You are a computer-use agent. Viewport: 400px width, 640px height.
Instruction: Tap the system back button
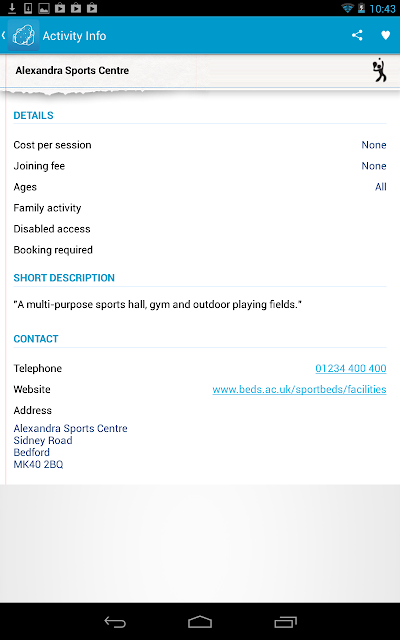[x=115, y=622]
